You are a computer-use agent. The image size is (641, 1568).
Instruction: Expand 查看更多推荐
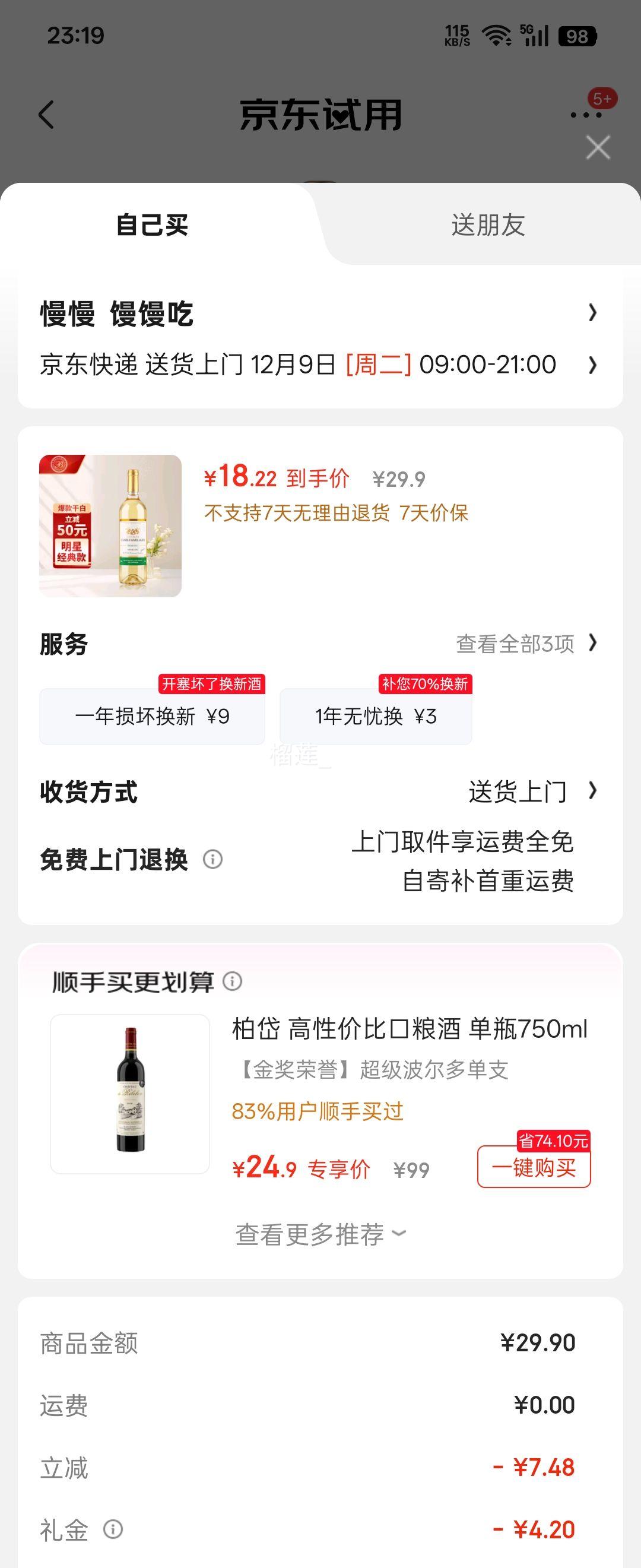pyautogui.click(x=320, y=1234)
